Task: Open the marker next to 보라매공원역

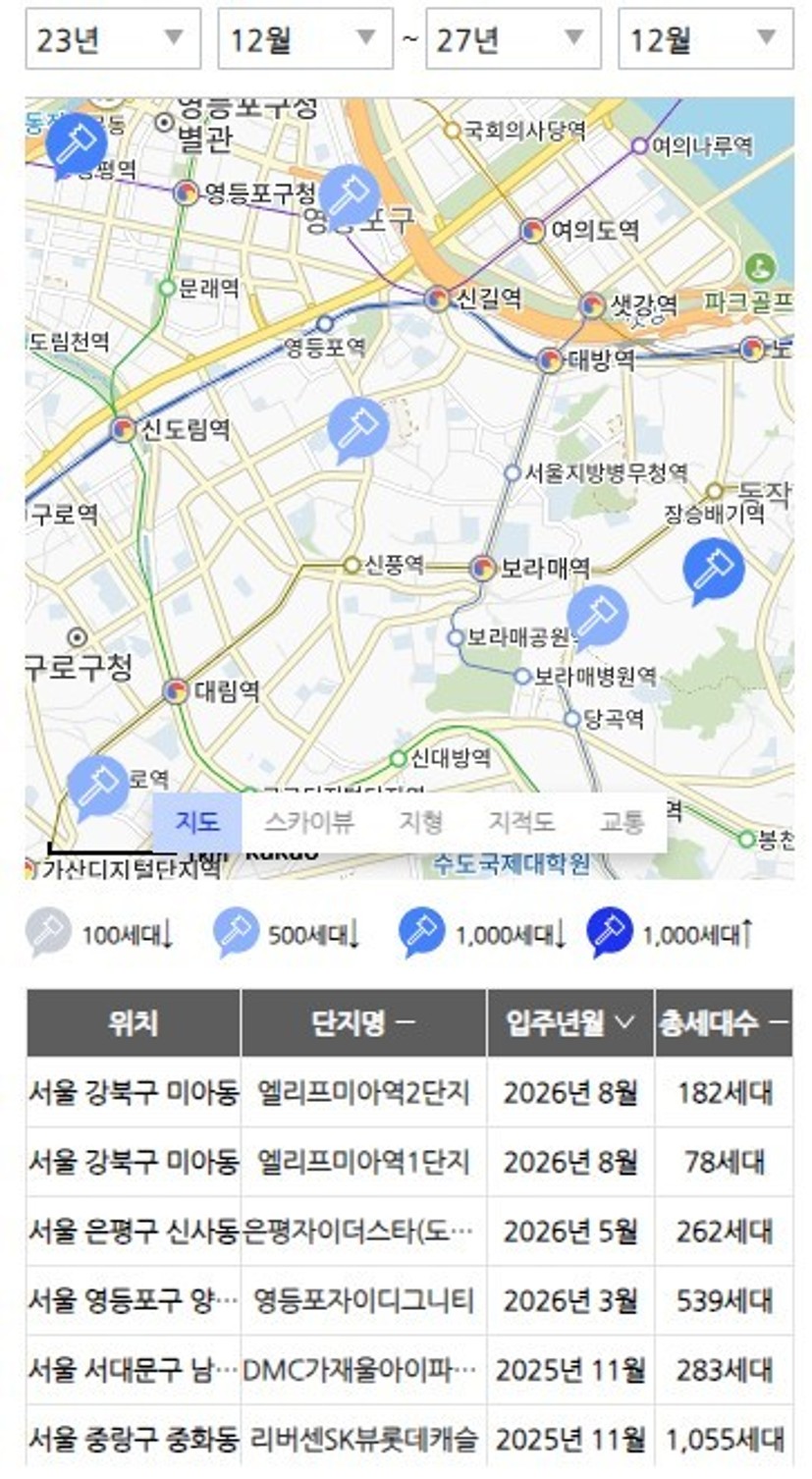Action: (597, 617)
